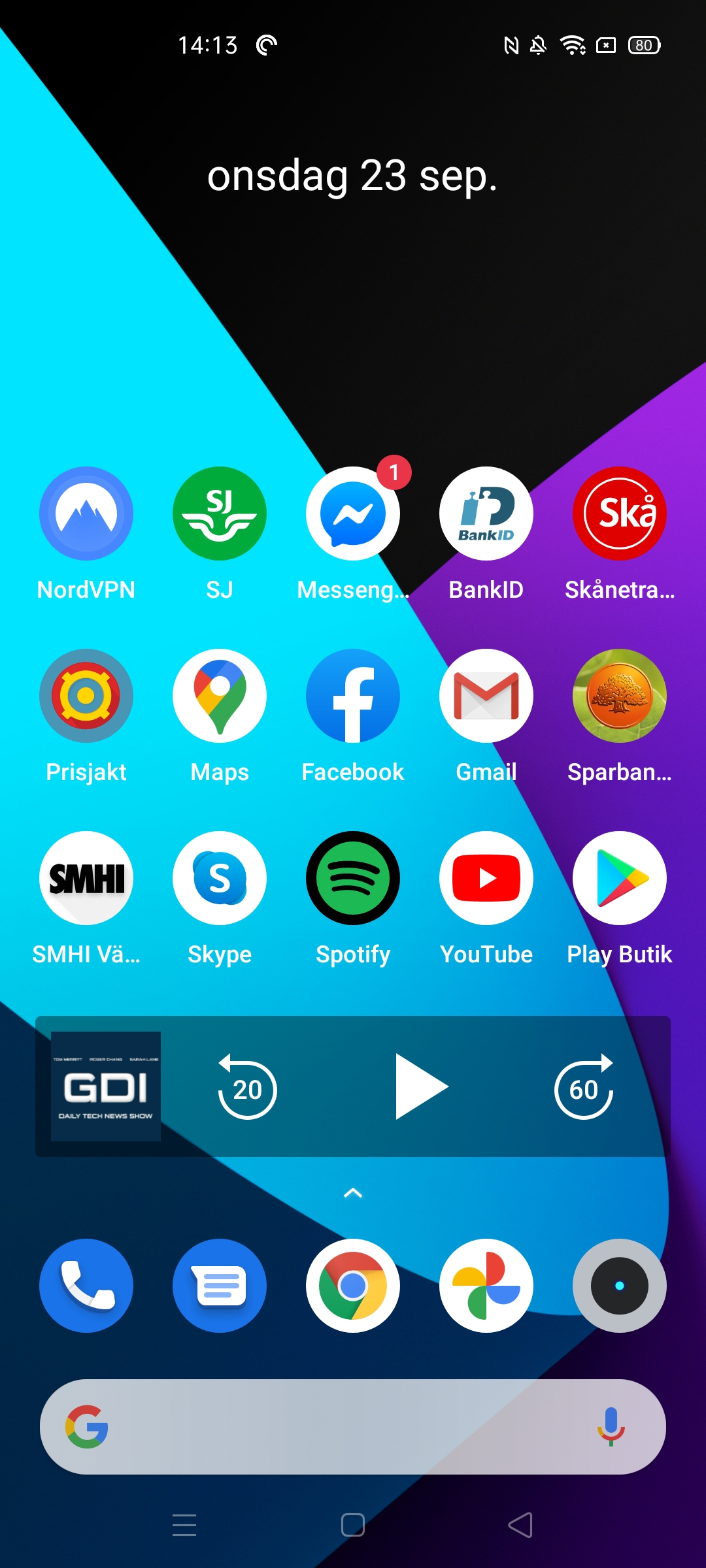
Task: Open the recent apps menu
Action: pos(184,1525)
